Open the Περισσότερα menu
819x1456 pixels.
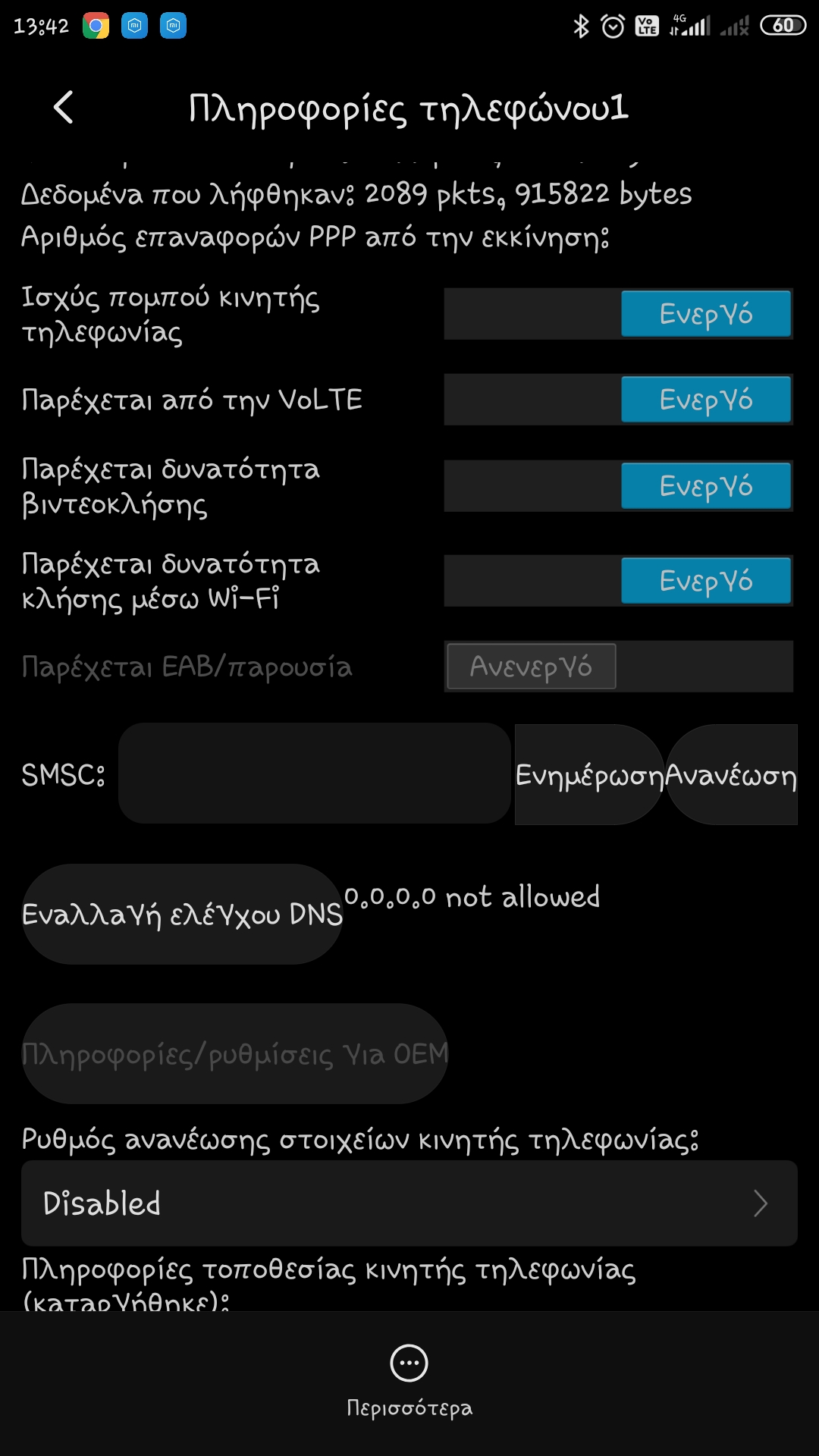point(409,1379)
